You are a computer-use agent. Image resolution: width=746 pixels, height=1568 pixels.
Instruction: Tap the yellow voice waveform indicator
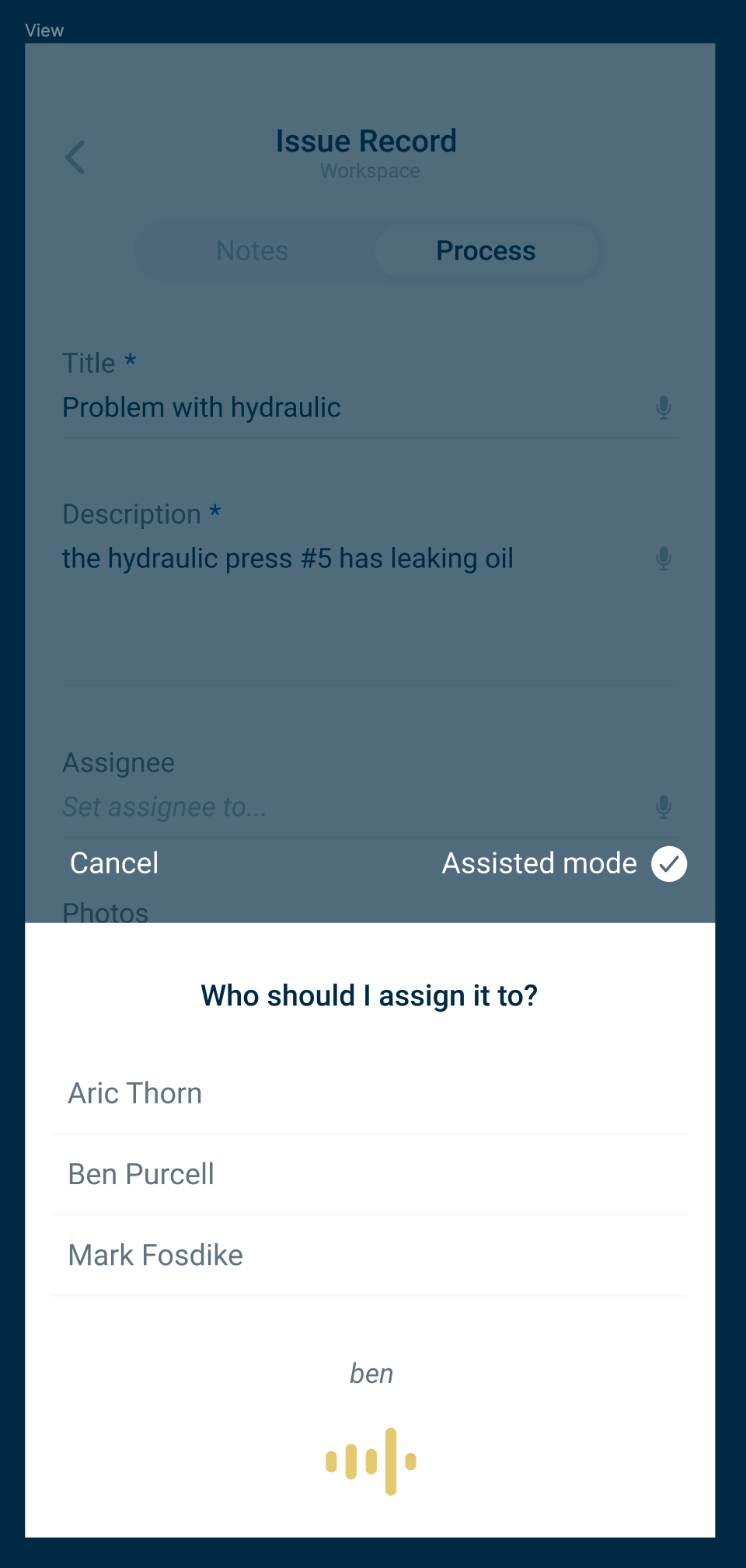tap(371, 1462)
